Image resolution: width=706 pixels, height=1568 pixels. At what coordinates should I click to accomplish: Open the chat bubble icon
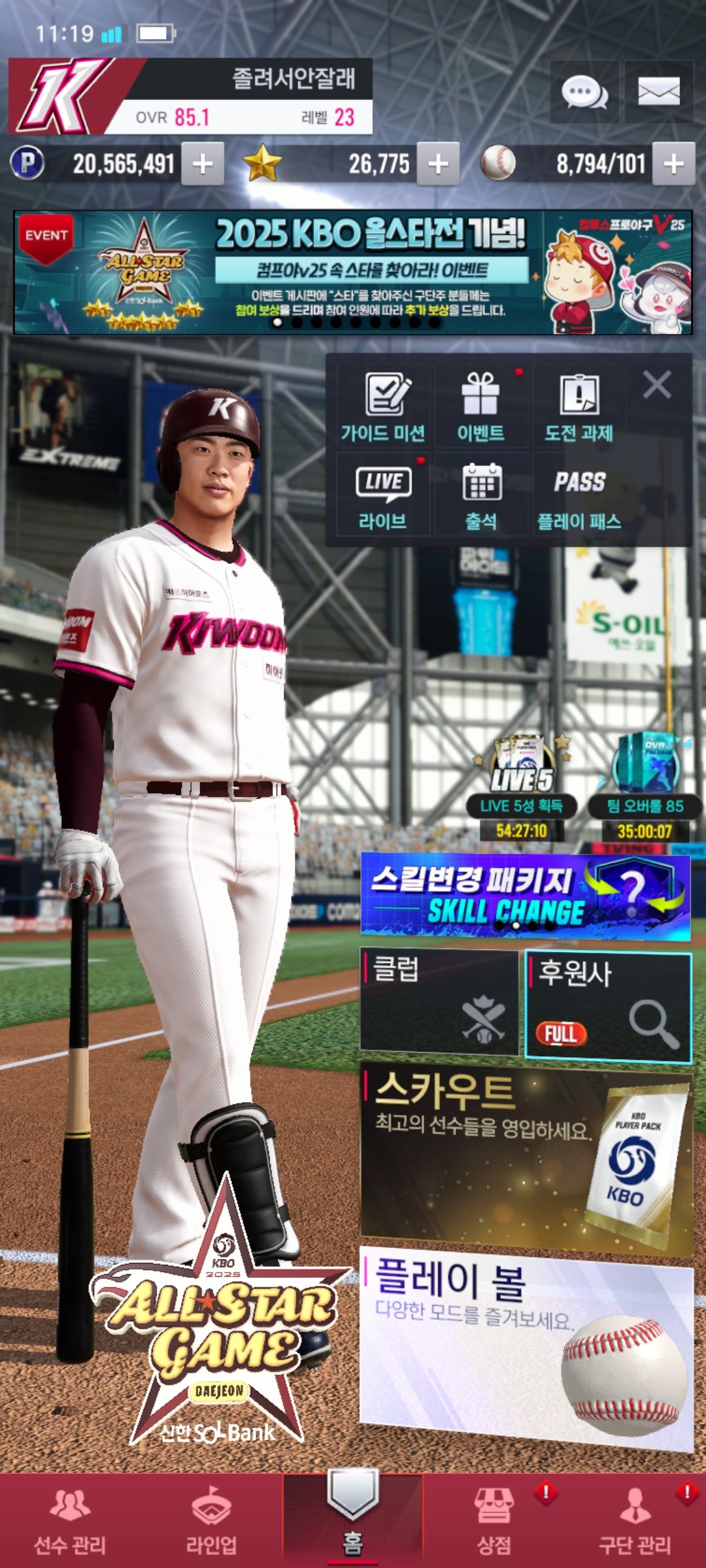(584, 92)
